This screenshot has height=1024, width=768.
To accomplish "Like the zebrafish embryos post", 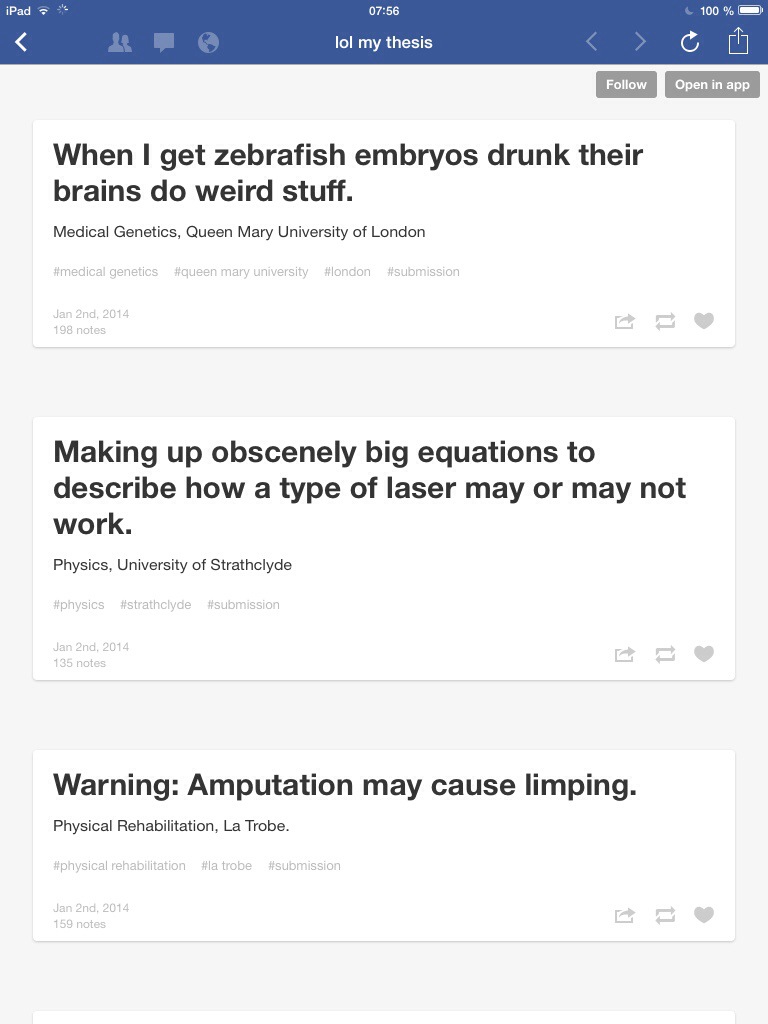I will tap(704, 321).
